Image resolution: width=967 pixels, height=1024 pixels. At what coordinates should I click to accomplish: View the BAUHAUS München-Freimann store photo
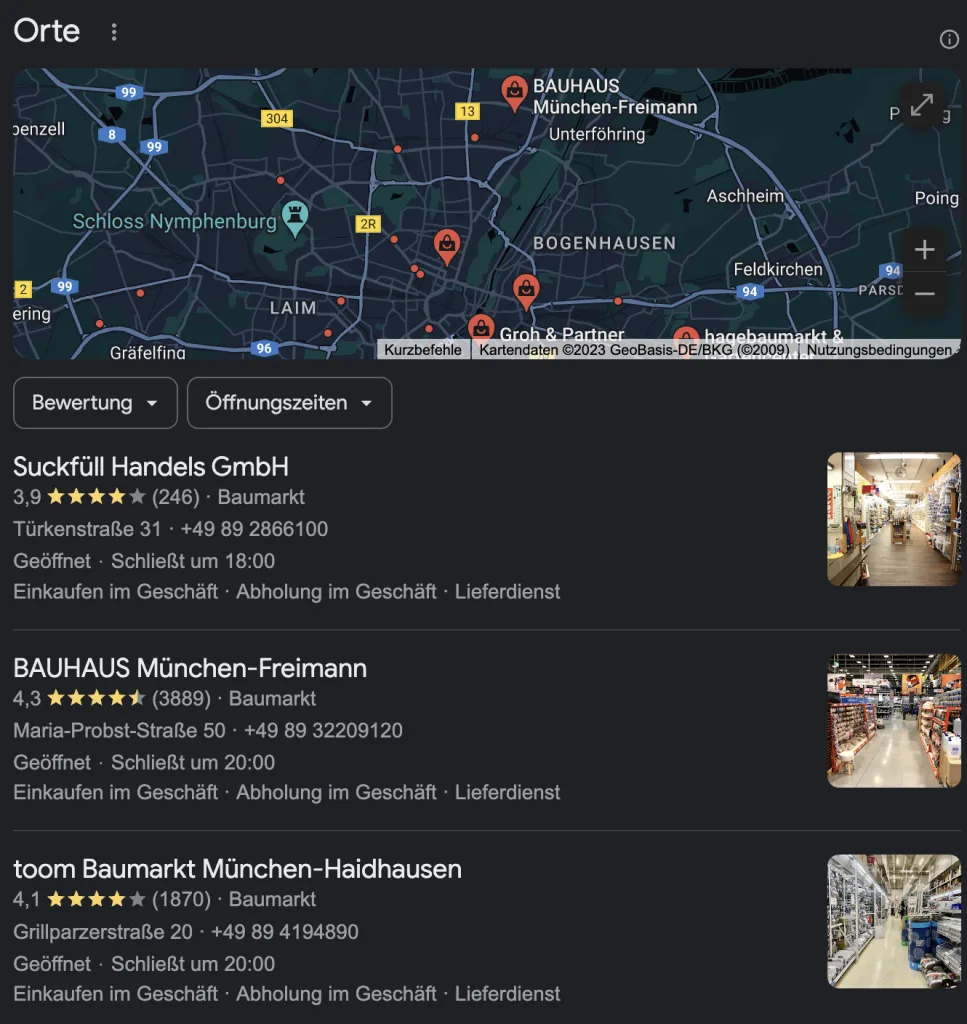893,720
